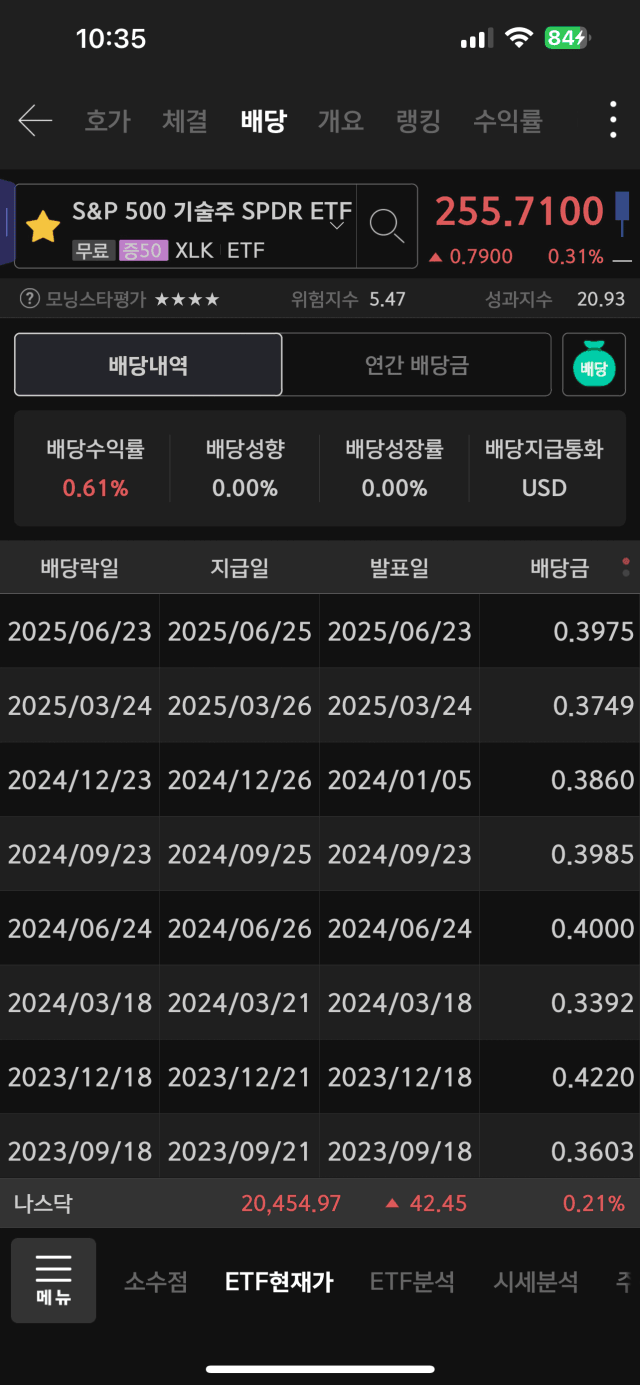The height and width of the screenshot is (1385, 640).
Task: Open the 랭킹 tab
Action: click(419, 121)
